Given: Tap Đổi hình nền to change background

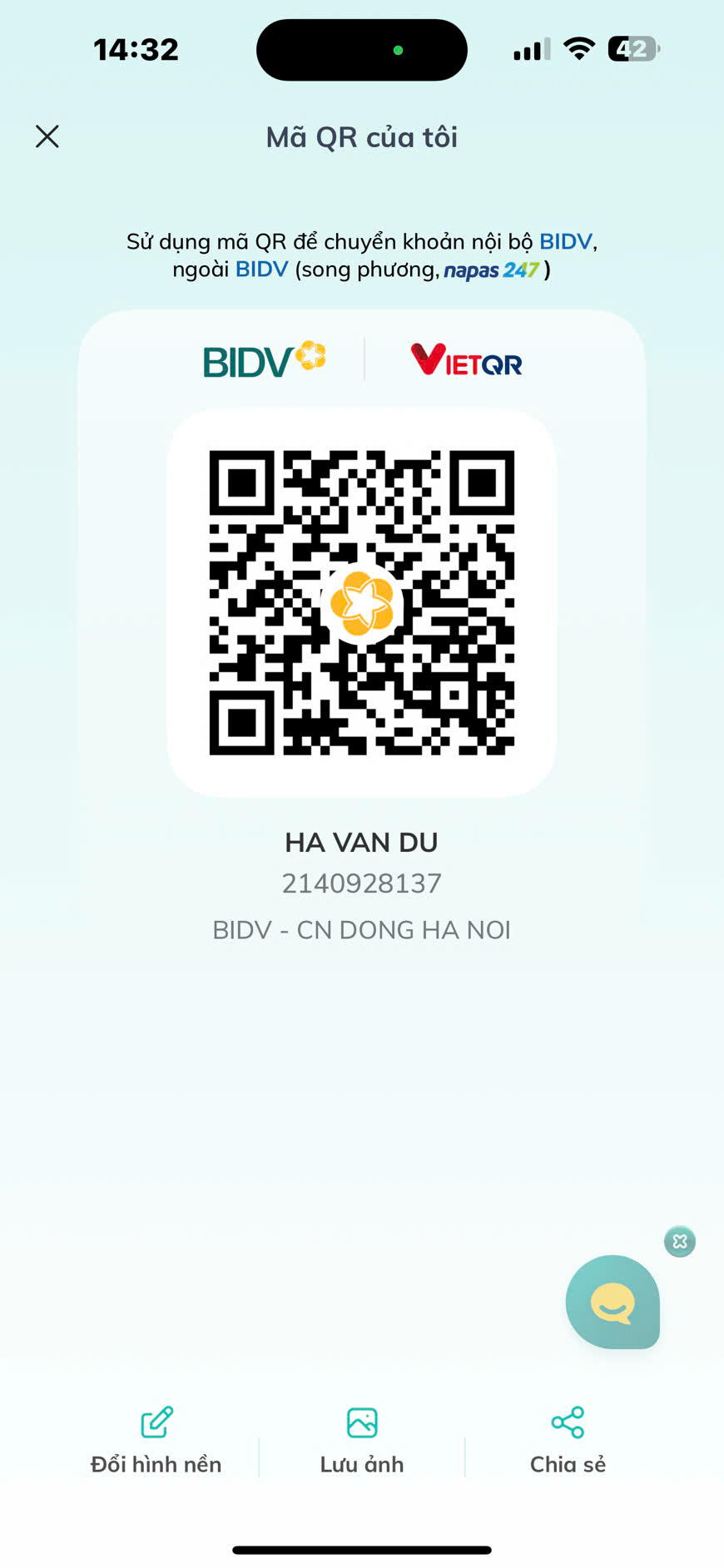Looking at the screenshot, I should pyautogui.click(x=156, y=1441).
